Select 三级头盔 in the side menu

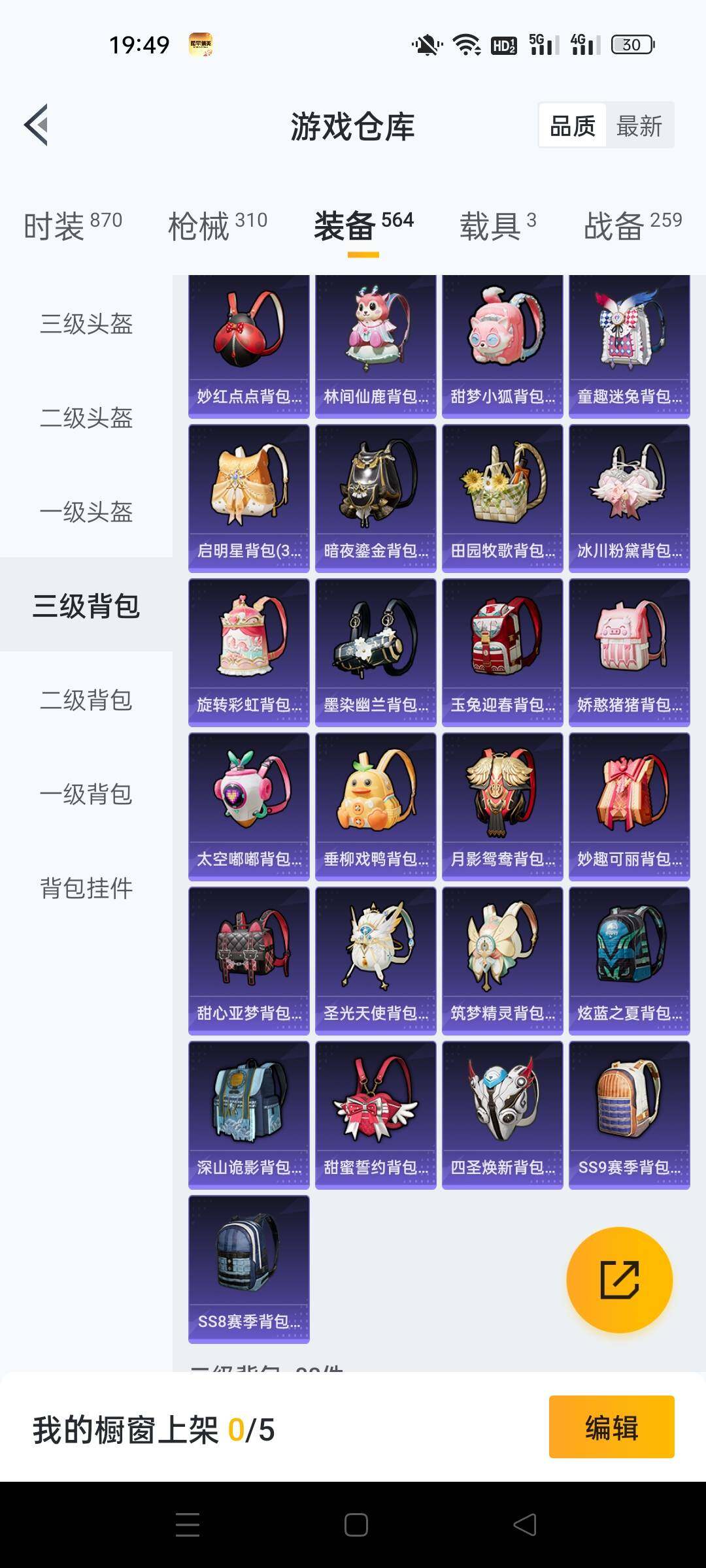[86, 324]
